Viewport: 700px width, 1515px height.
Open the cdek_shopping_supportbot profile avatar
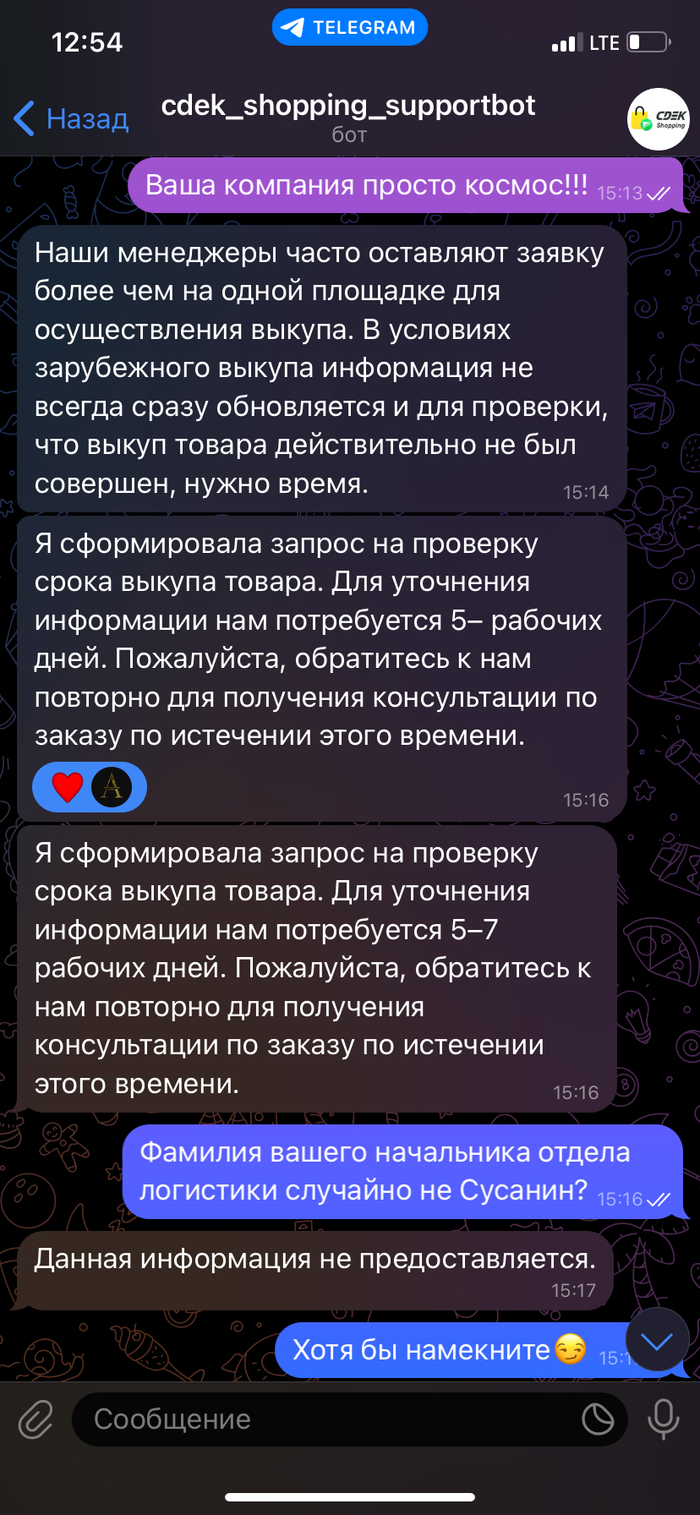click(658, 119)
